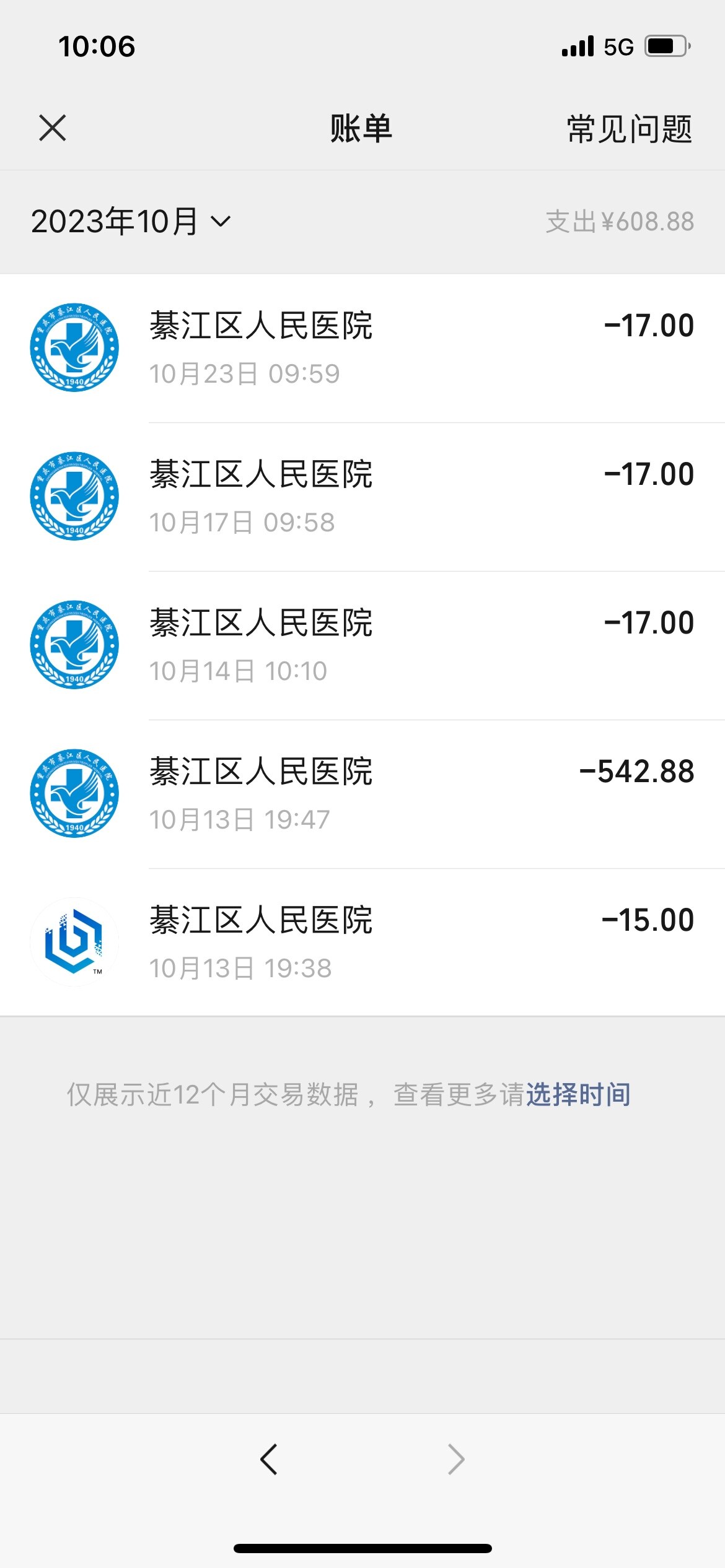
Task: Go back with the bottom back arrow
Action: pyautogui.click(x=268, y=1459)
